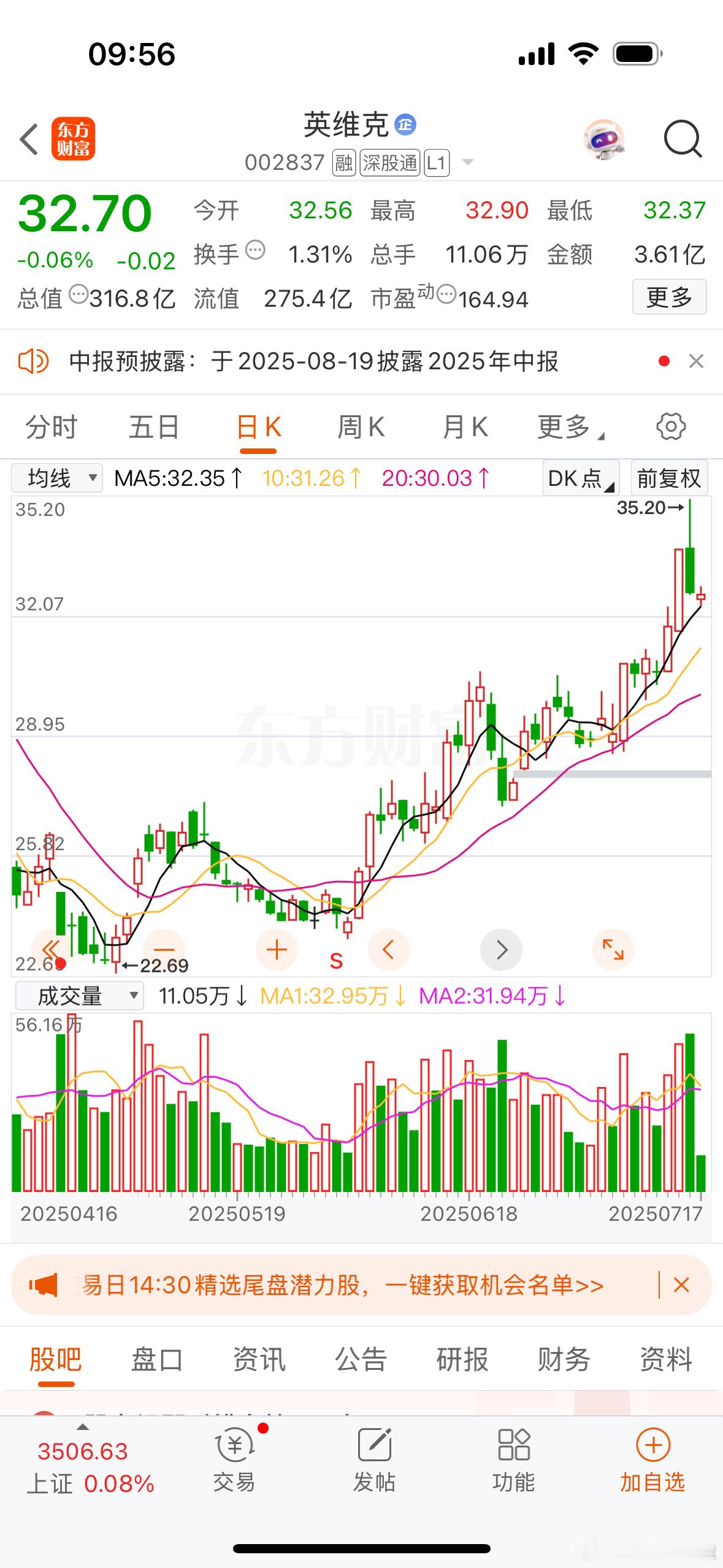Add stock to watchlist with 加自选

[x=652, y=1460]
